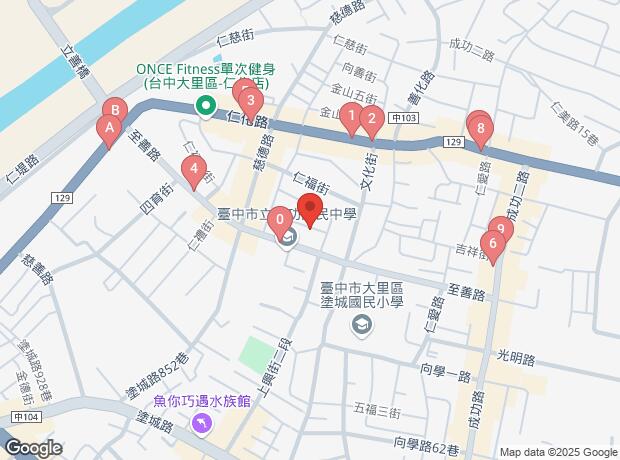This screenshot has width=620, height=460.
Task: Select map marker labeled B
Action: [115, 112]
